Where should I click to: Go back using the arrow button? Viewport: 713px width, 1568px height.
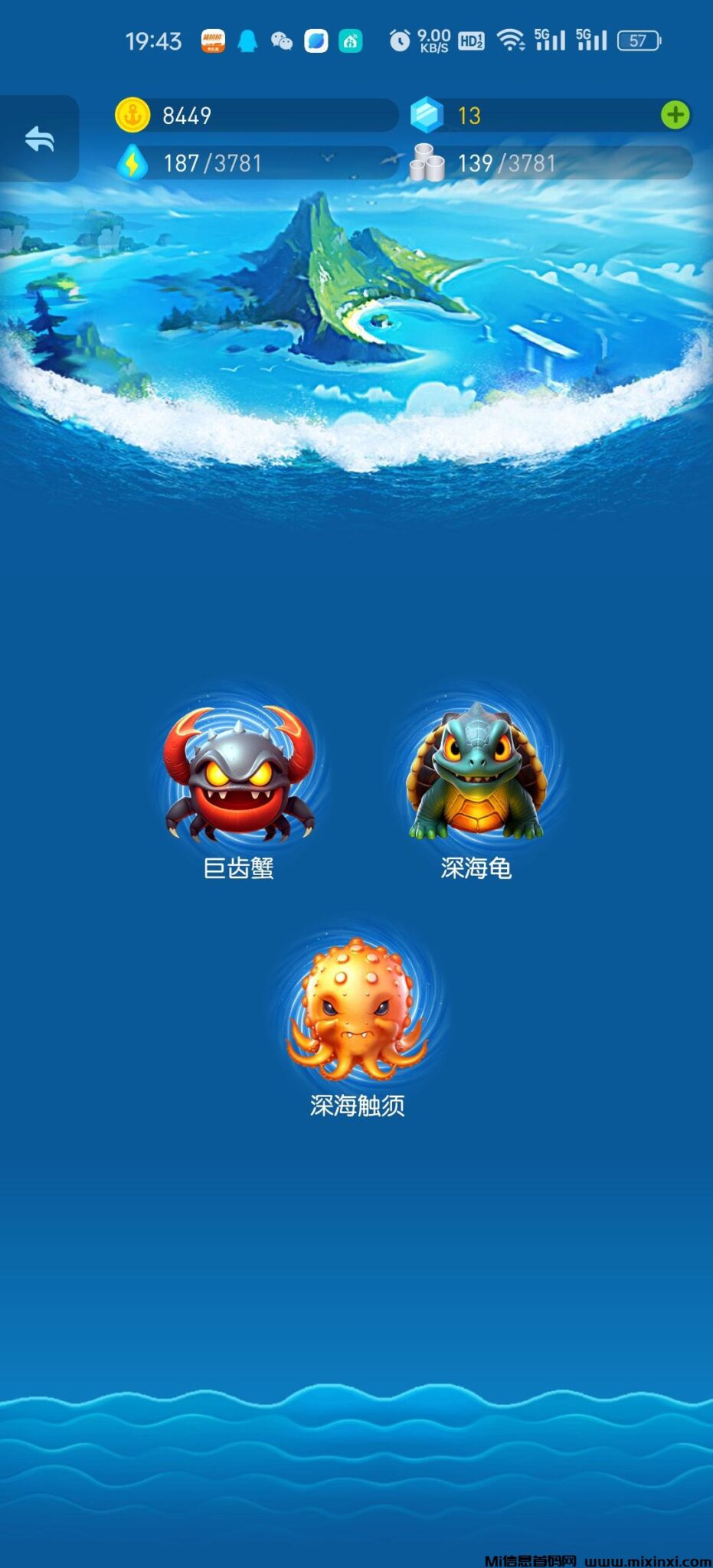click(x=39, y=139)
